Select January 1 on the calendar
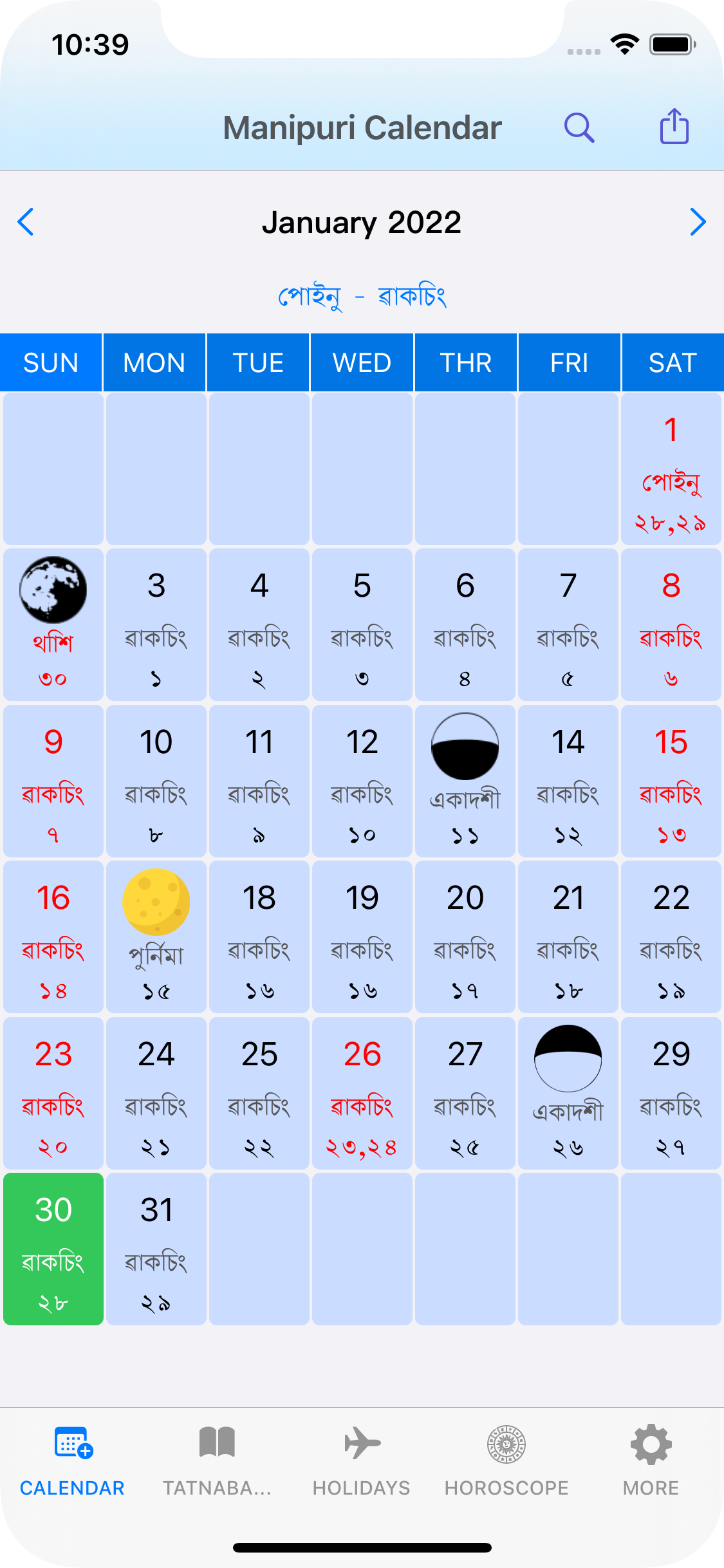 (671, 470)
